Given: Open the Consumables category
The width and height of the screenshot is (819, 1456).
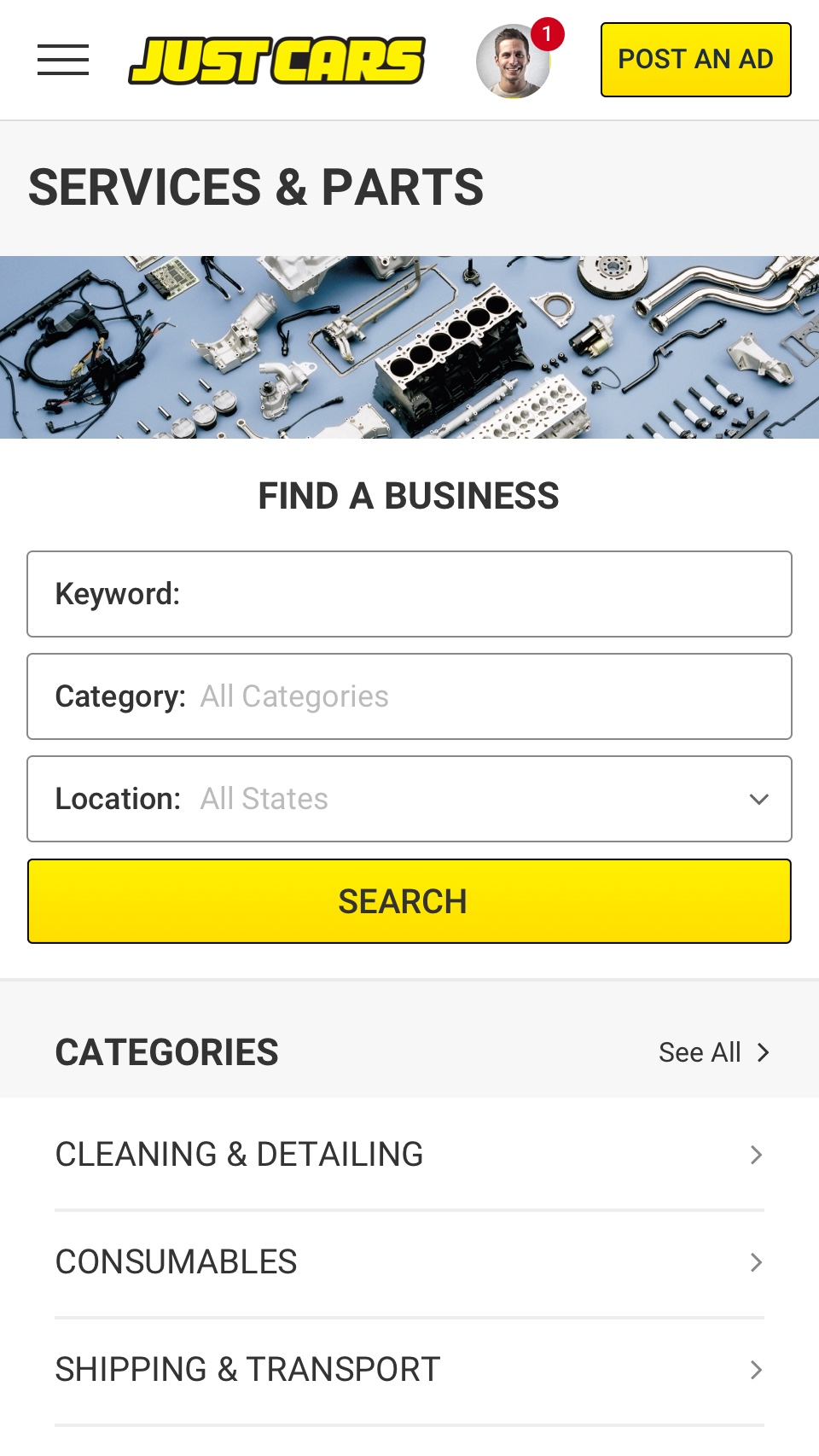Looking at the screenshot, I should tap(409, 1262).
